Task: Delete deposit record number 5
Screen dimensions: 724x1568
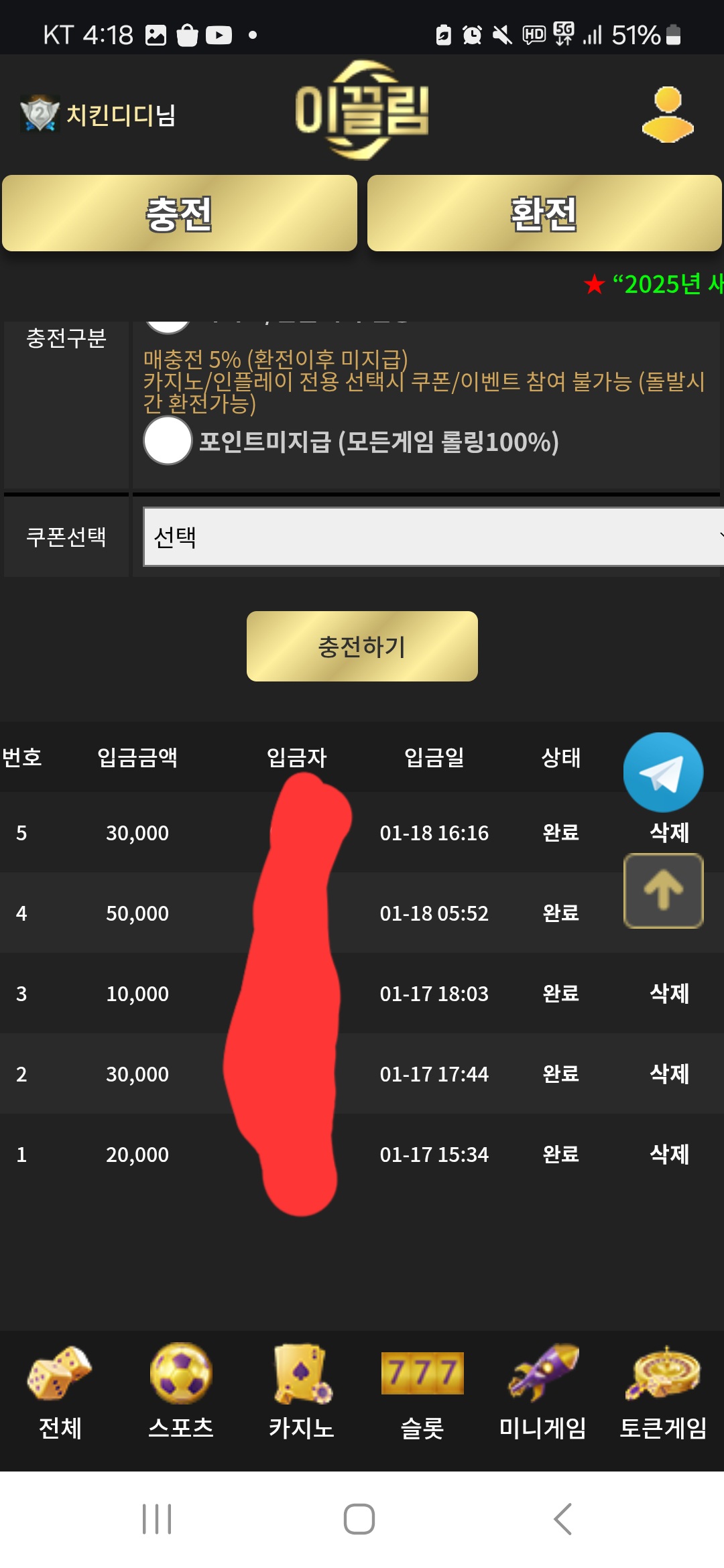Action: (x=669, y=833)
